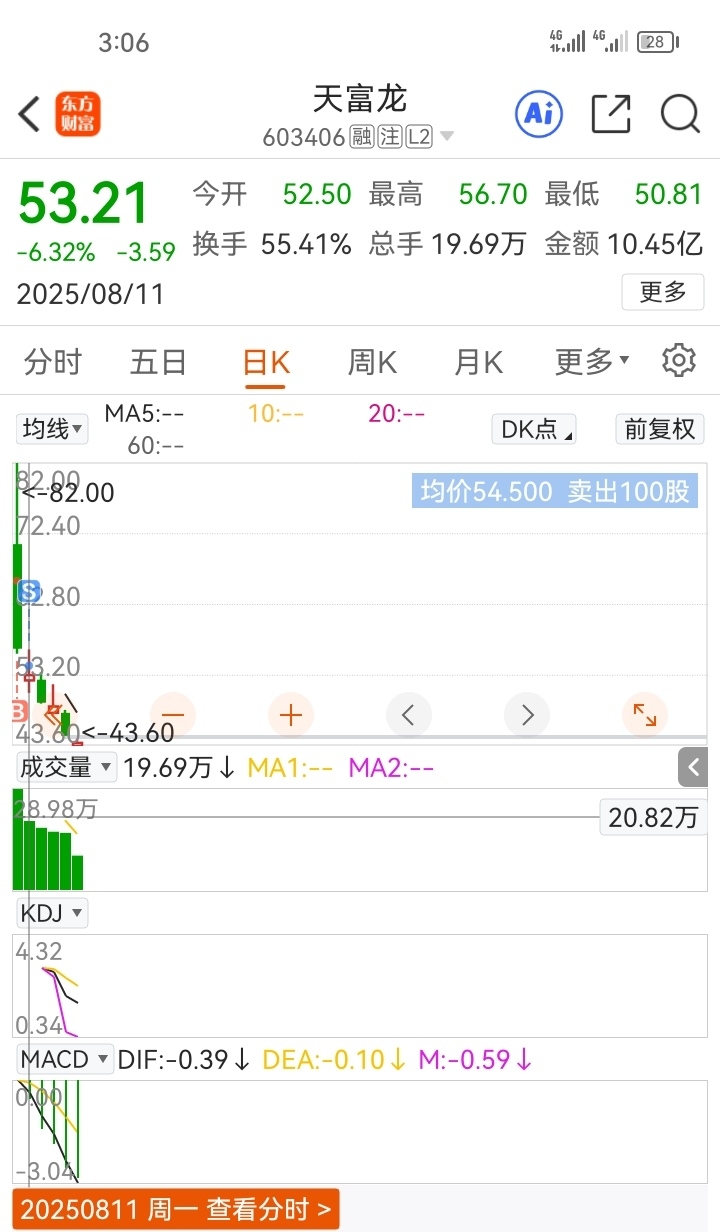Switch to the 五日 tab
This screenshot has height=1232, width=720.
point(158,362)
